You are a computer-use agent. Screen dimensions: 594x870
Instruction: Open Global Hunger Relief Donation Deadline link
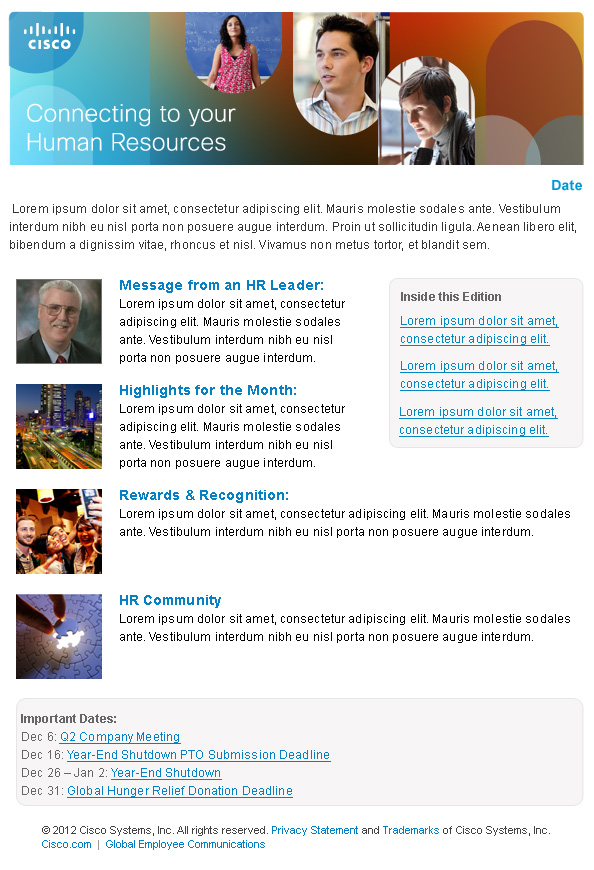tap(180, 791)
